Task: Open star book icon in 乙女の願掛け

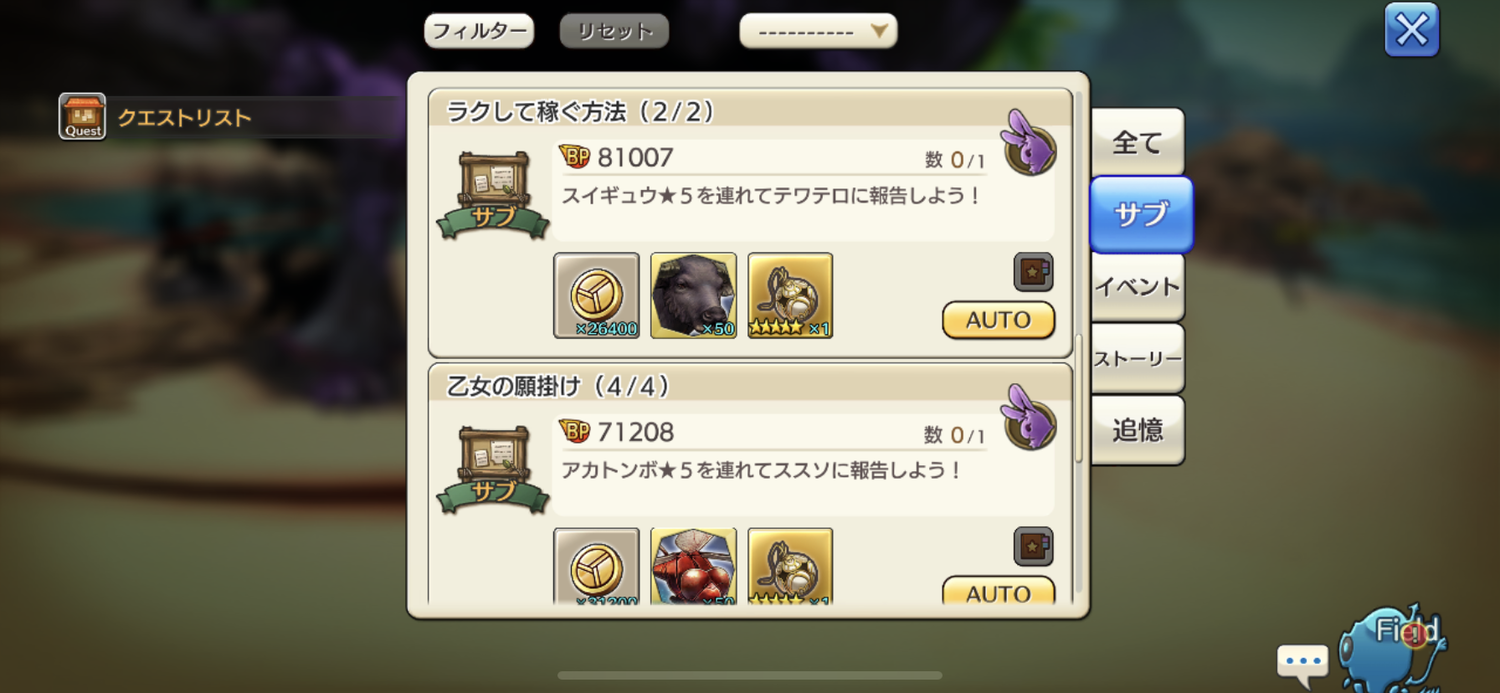Action: click(x=1033, y=546)
